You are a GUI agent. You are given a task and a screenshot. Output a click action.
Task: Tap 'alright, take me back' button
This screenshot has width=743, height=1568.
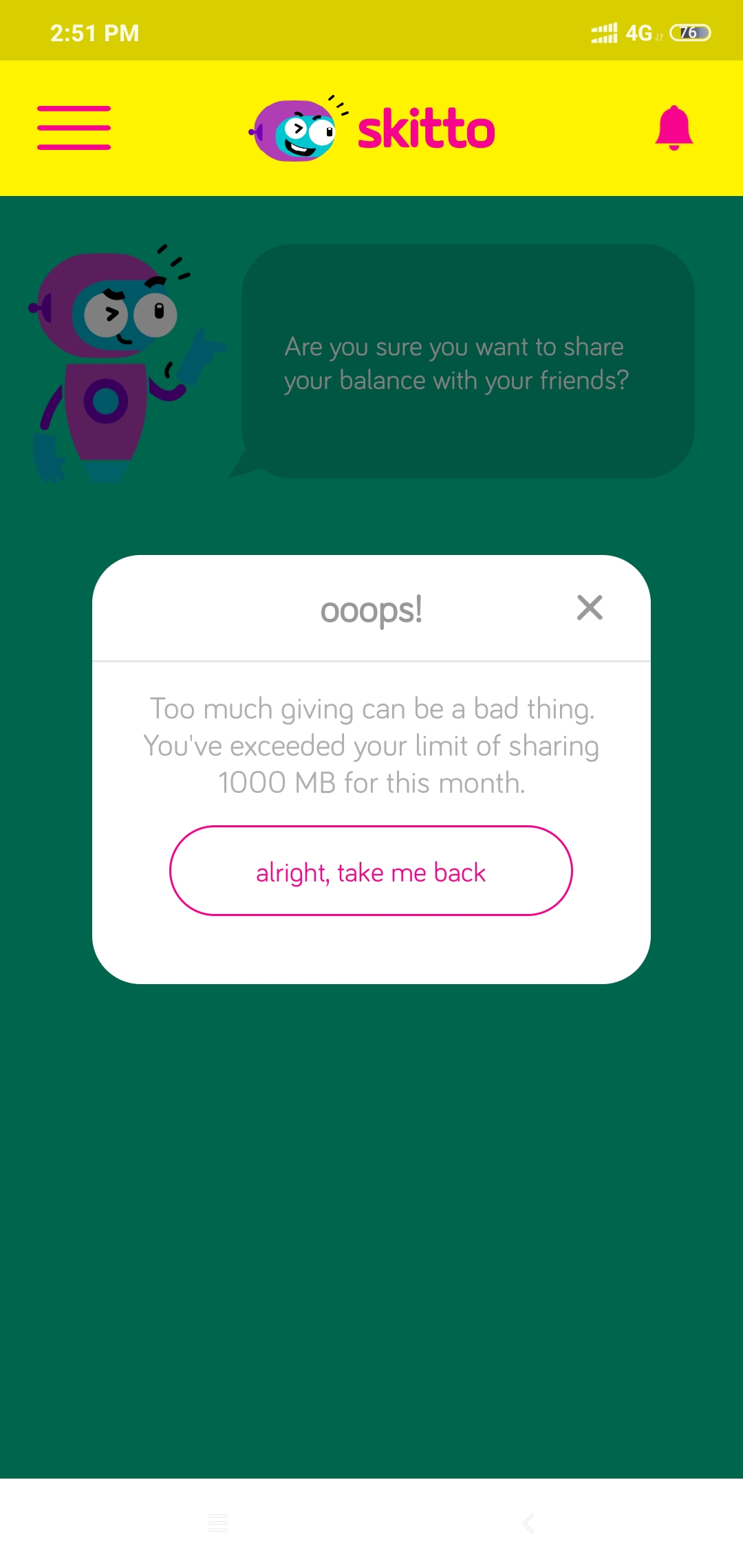[371, 871]
